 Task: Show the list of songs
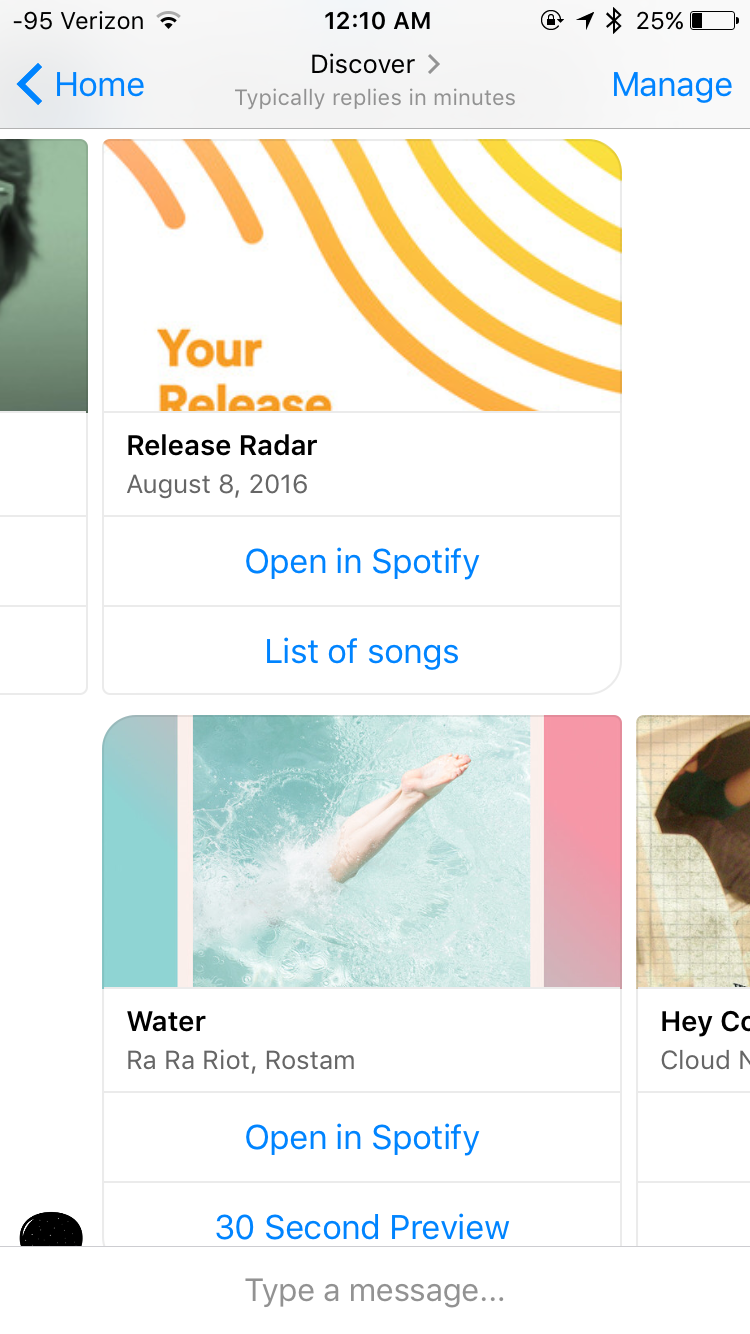pyautogui.click(x=362, y=651)
